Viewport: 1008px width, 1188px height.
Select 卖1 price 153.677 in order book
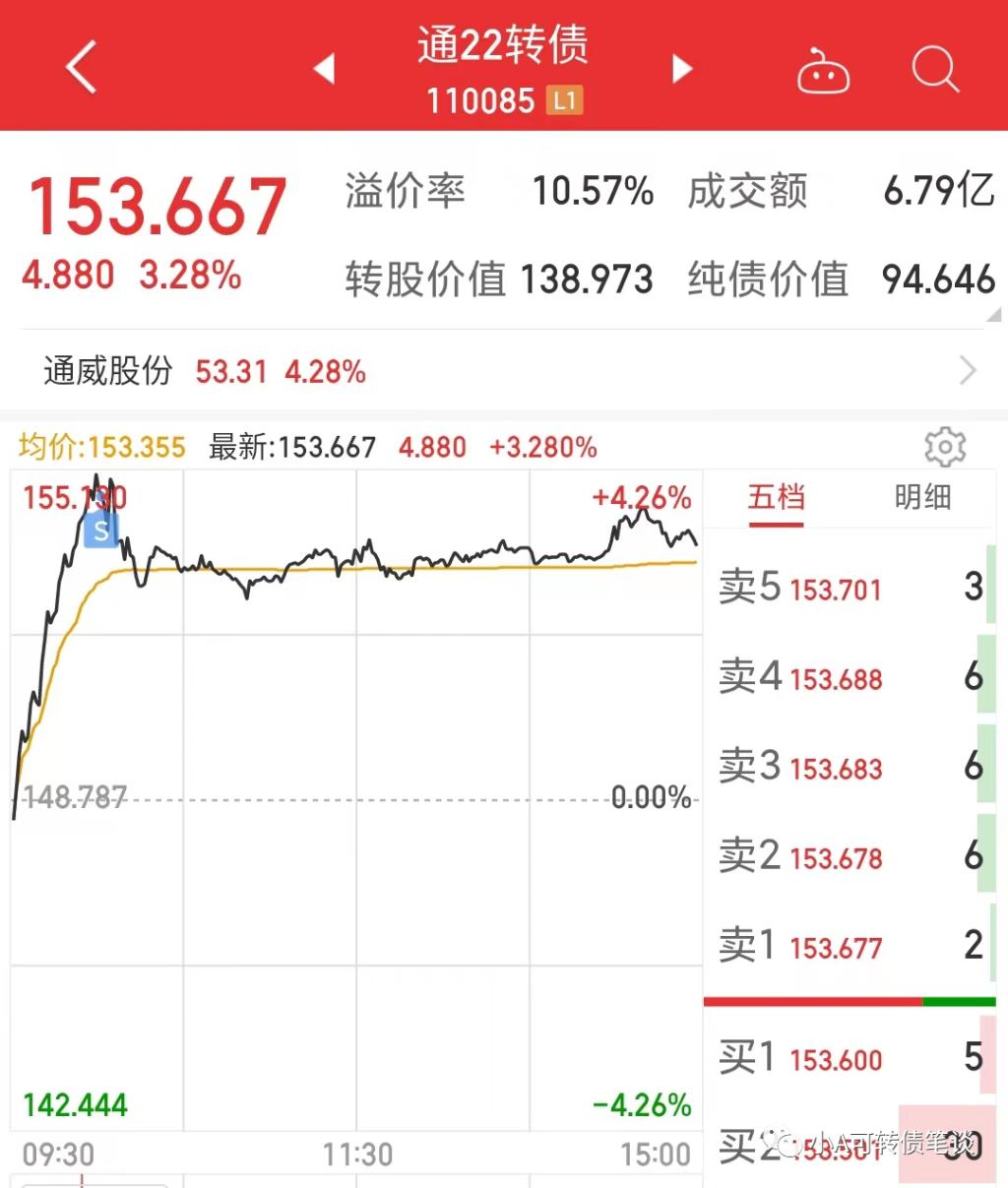[835, 948]
